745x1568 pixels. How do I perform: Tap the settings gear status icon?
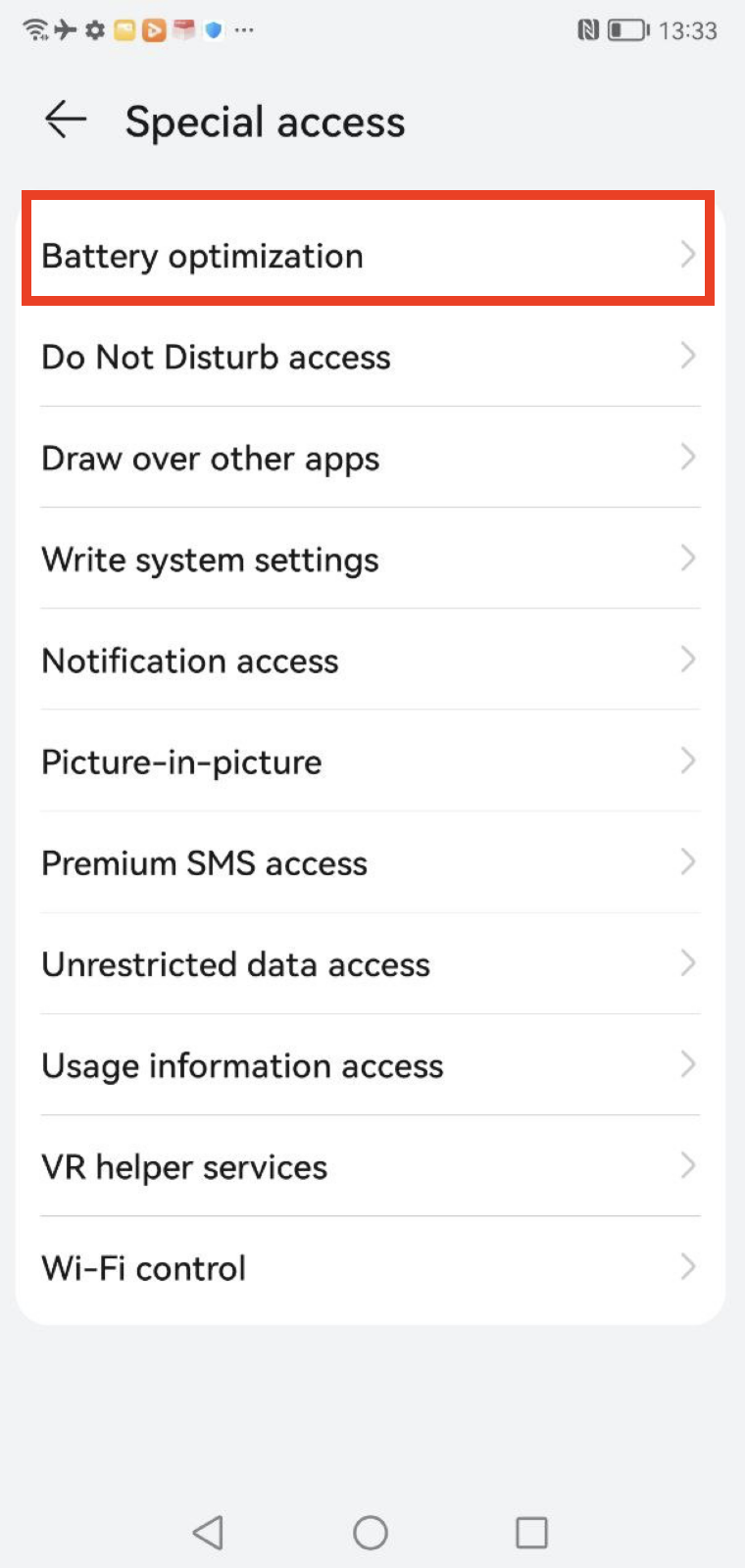(92, 29)
